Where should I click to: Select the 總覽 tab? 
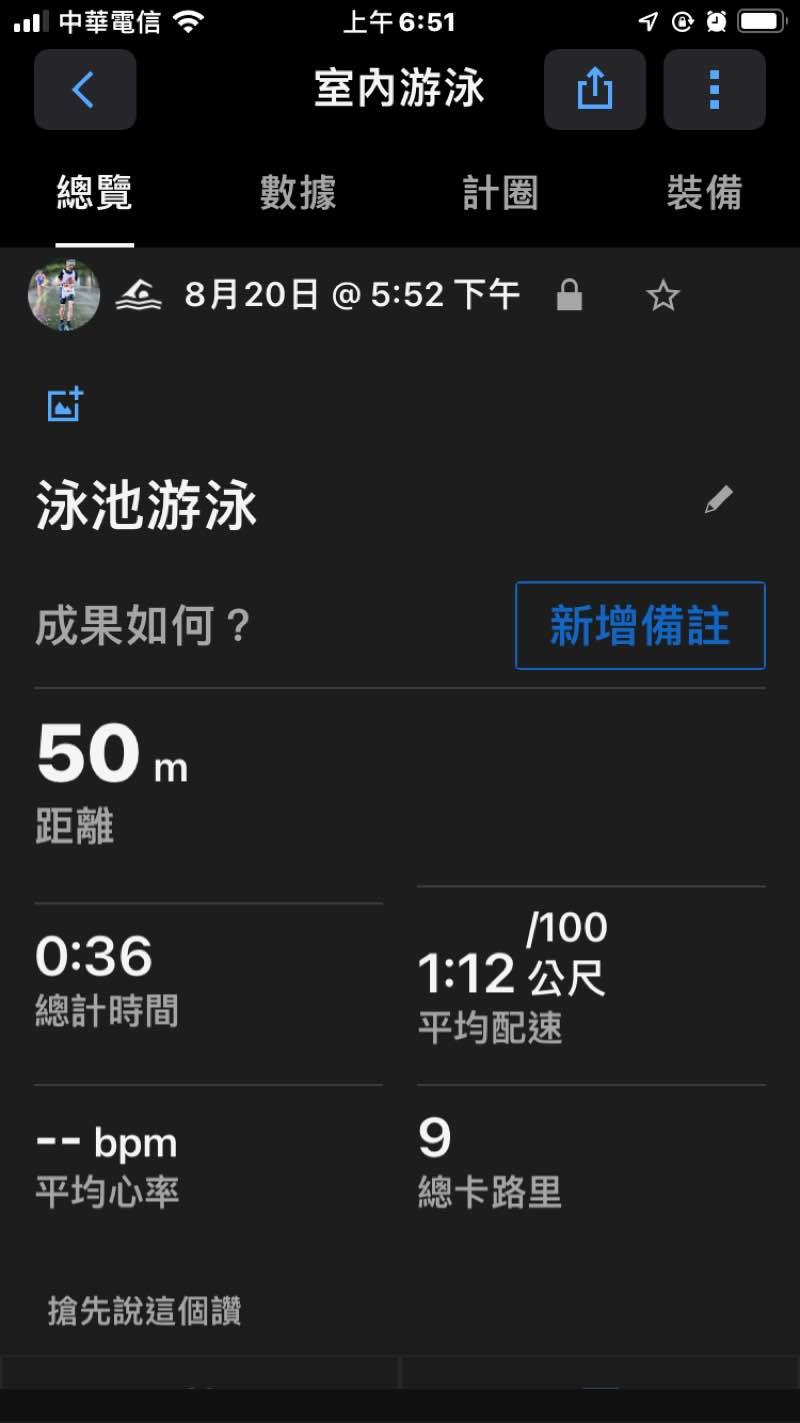(95, 193)
